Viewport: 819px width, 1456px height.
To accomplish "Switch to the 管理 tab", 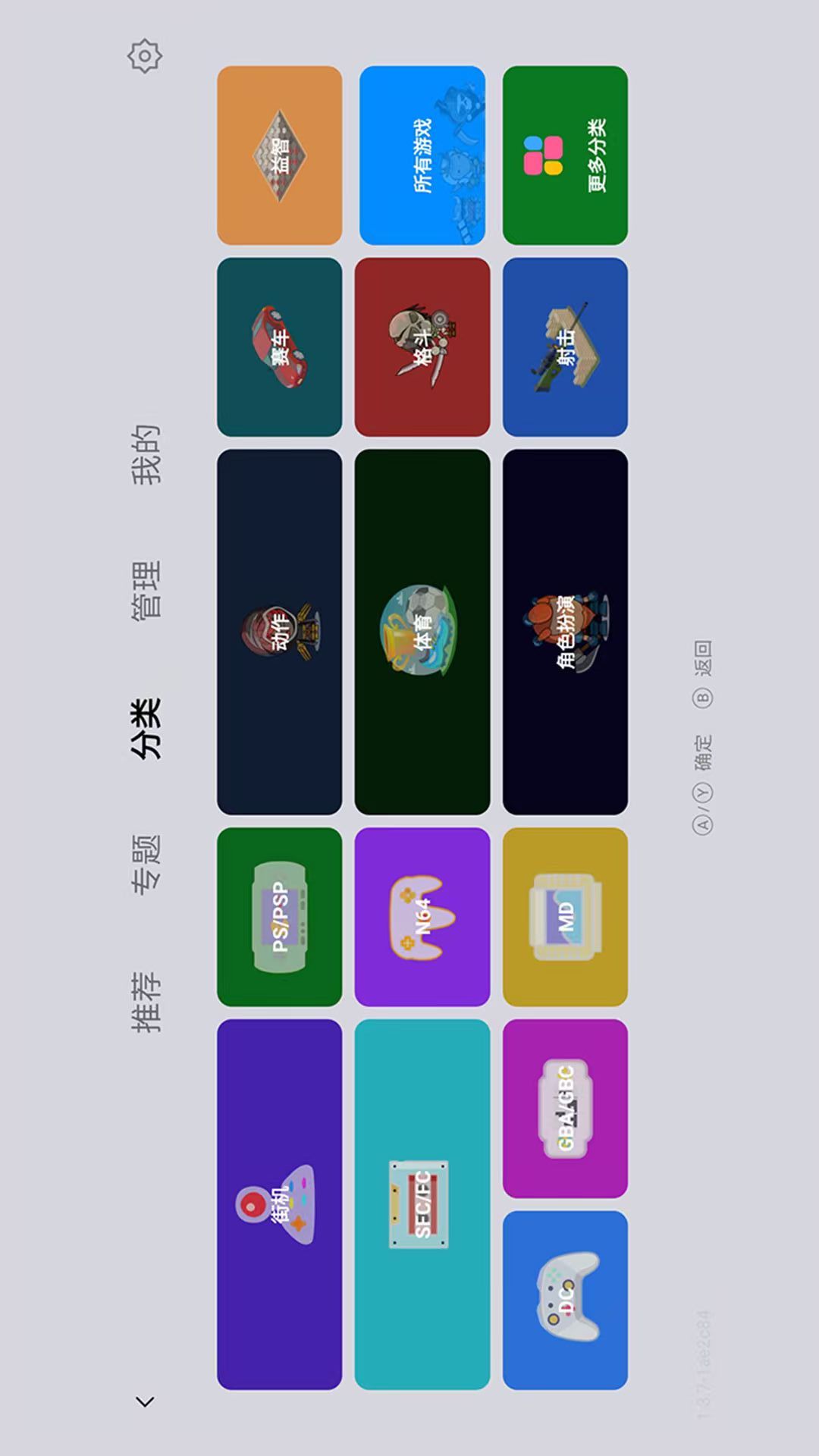I will click(146, 591).
